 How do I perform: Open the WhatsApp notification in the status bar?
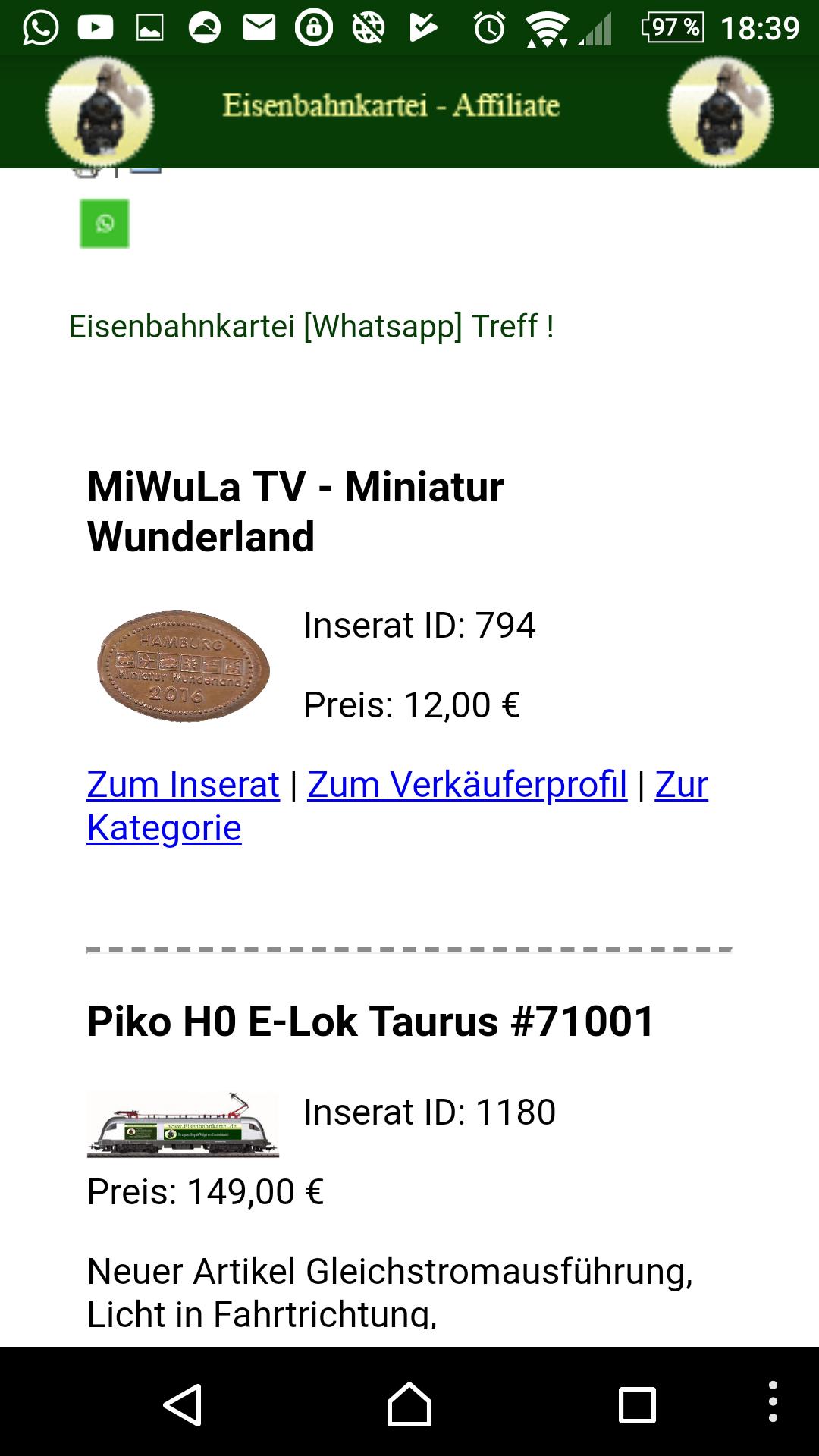tap(36, 27)
